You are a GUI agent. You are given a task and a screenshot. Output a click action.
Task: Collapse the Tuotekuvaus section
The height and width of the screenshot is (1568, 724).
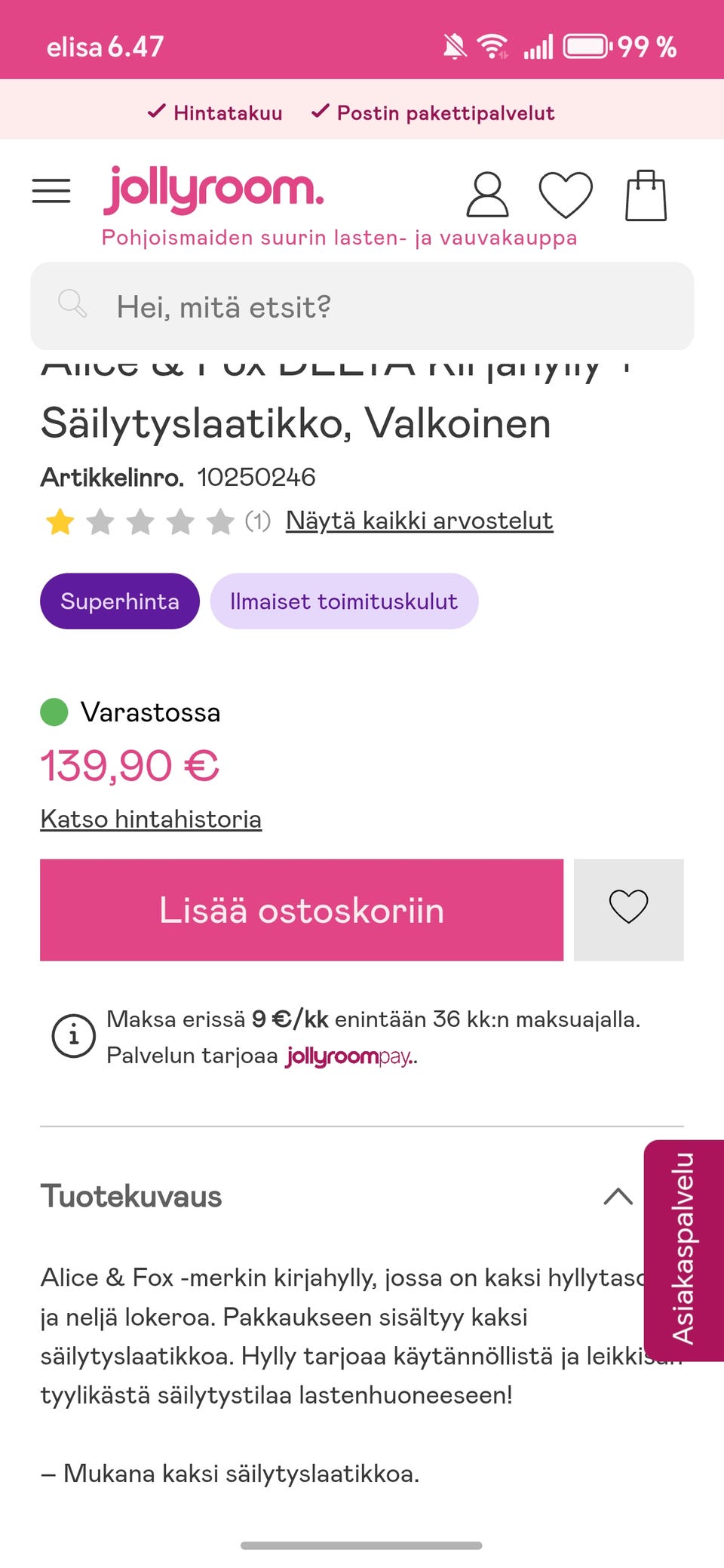pos(618,1197)
